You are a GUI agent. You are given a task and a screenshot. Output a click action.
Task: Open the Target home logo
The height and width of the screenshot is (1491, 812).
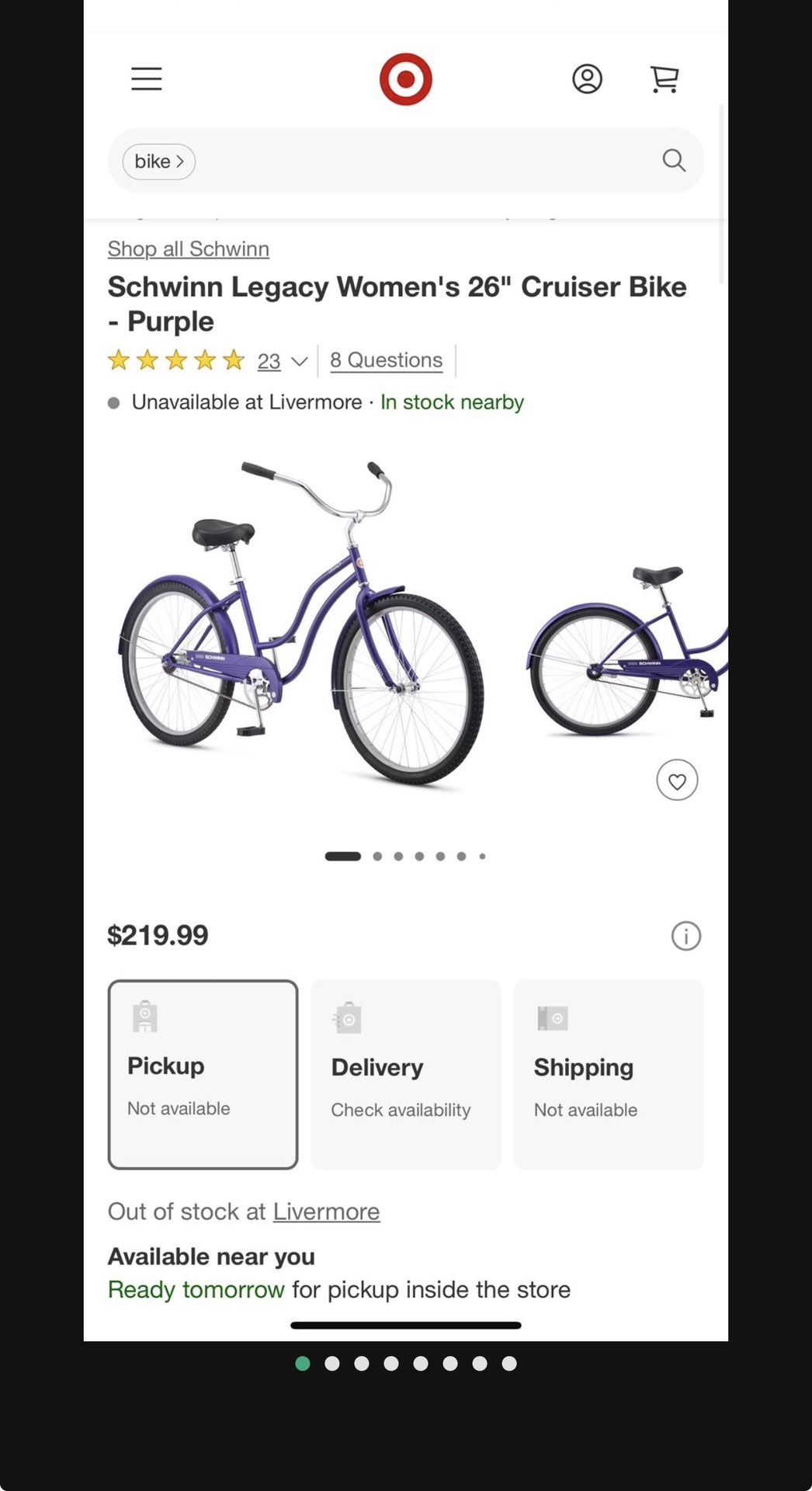click(x=404, y=78)
